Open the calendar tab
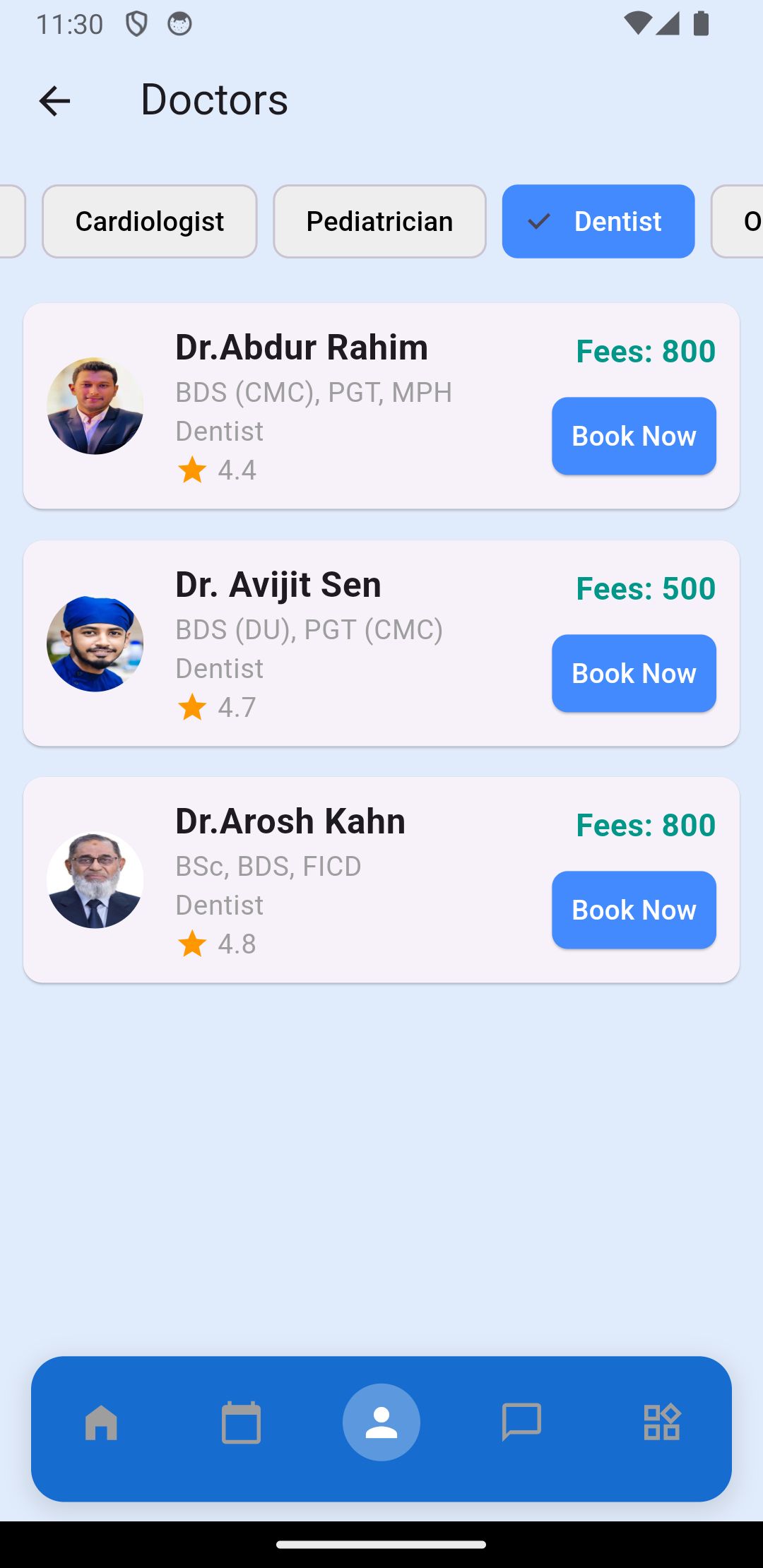The width and height of the screenshot is (763, 1568). [x=241, y=1423]
